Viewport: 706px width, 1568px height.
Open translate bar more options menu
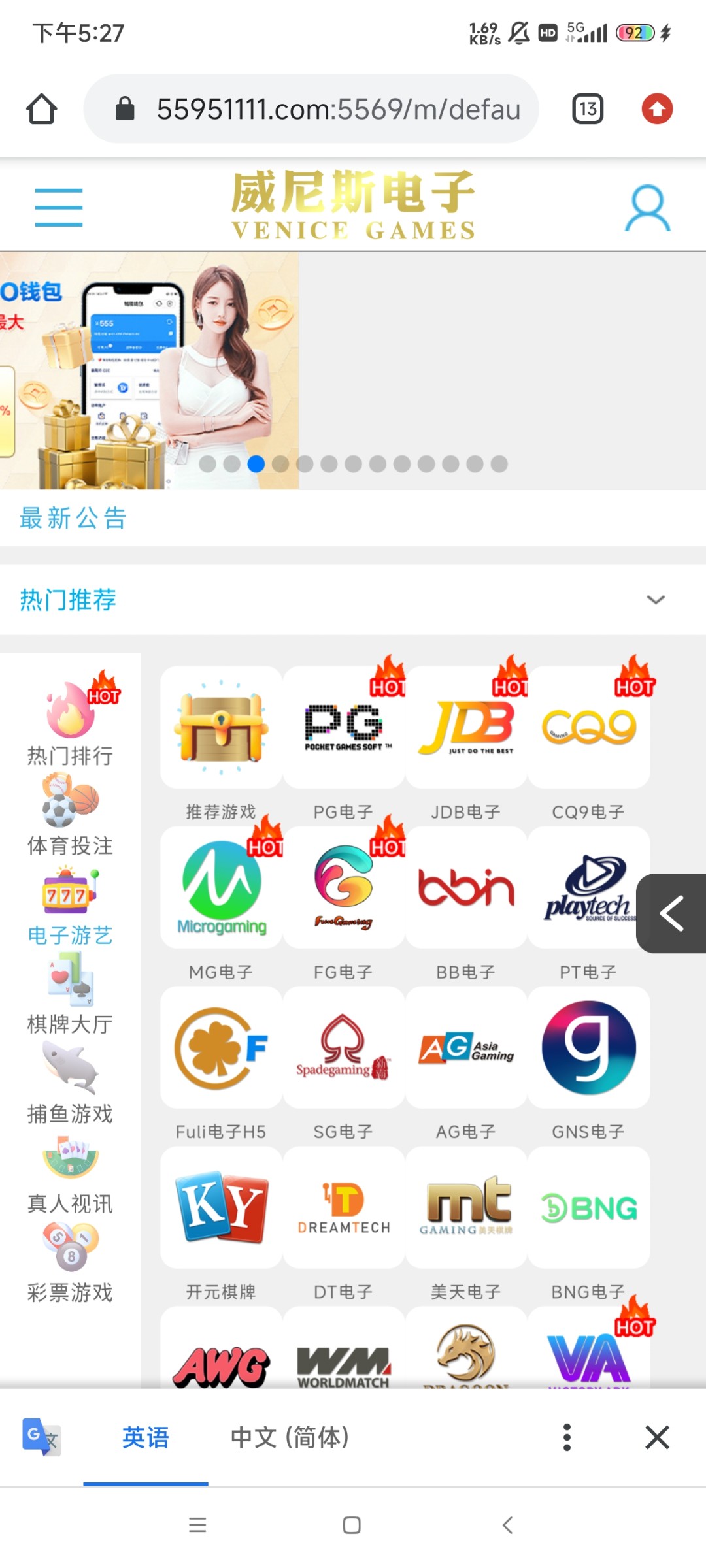[x=567, y=1437]
